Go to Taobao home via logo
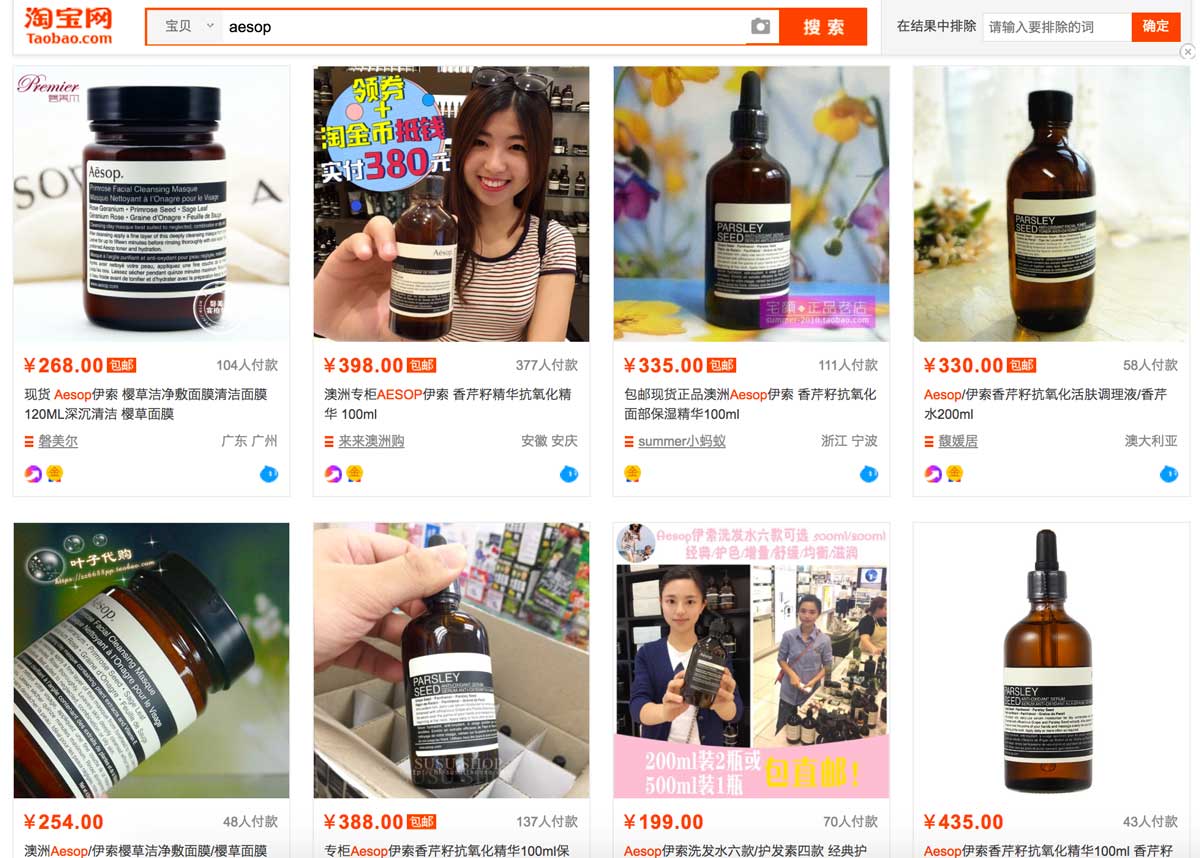This screenshot has width=1200, height=858. [68, 26]
